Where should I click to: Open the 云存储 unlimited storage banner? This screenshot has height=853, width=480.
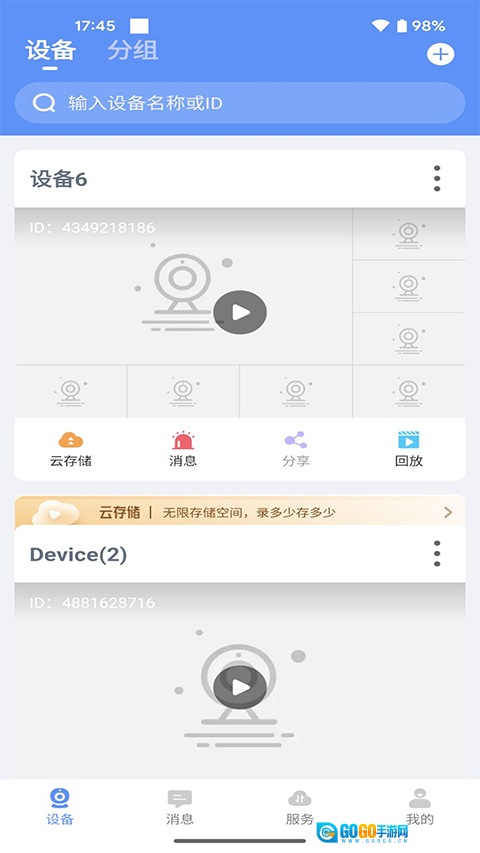(x=239, y=512)
